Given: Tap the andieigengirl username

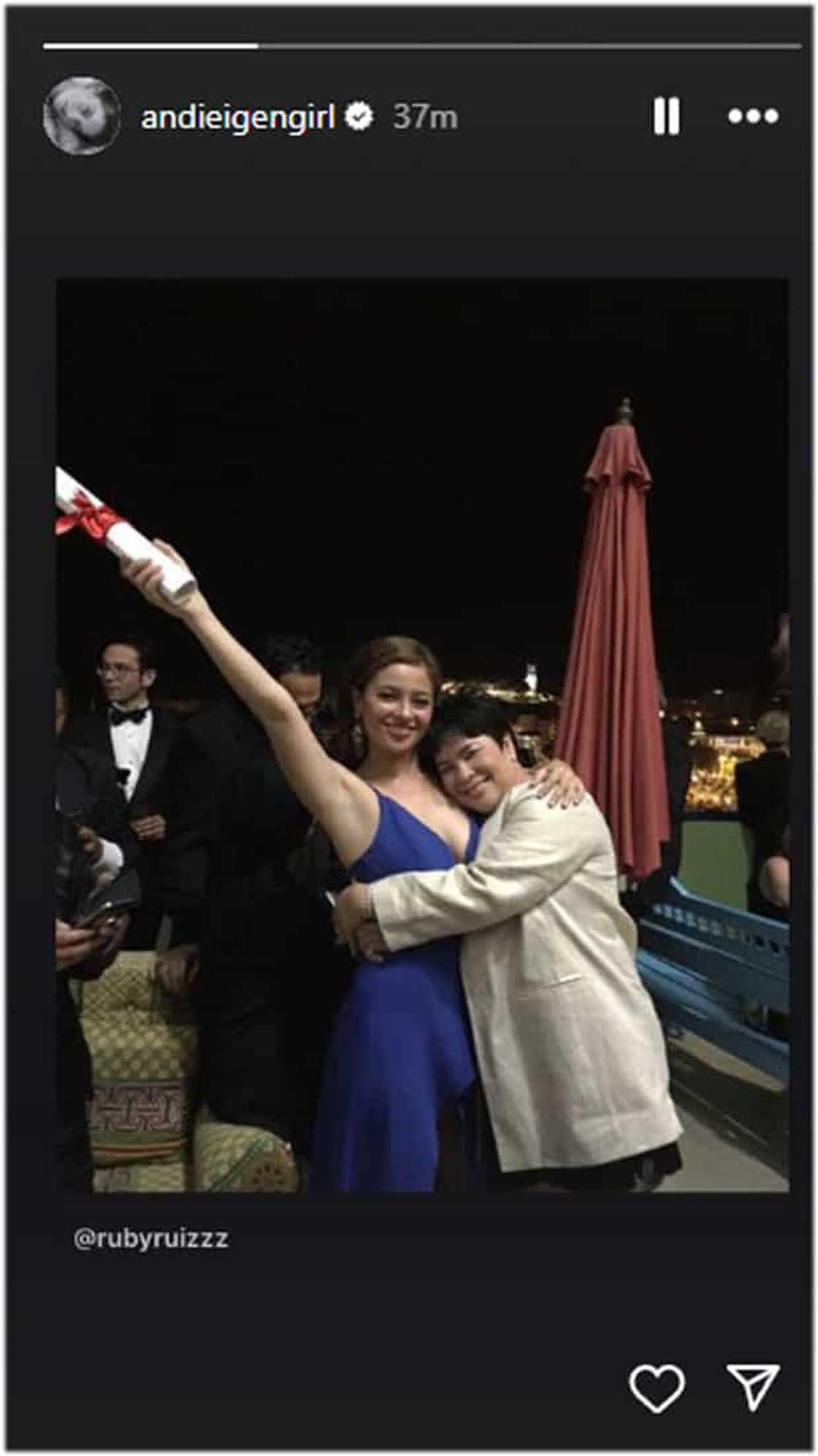Looking at the screenshot, I should pos(237,117).
